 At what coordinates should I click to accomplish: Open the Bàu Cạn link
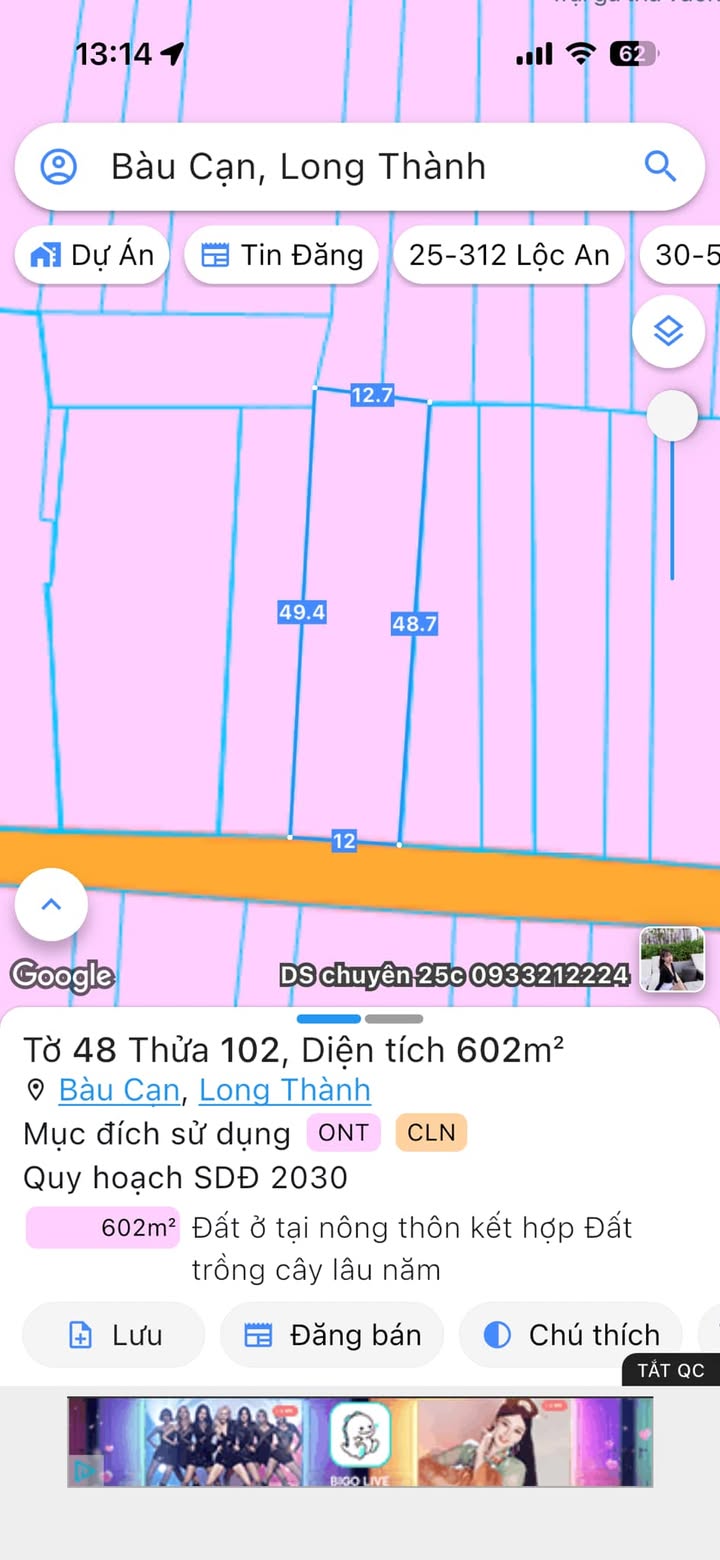coord(119,1090)
